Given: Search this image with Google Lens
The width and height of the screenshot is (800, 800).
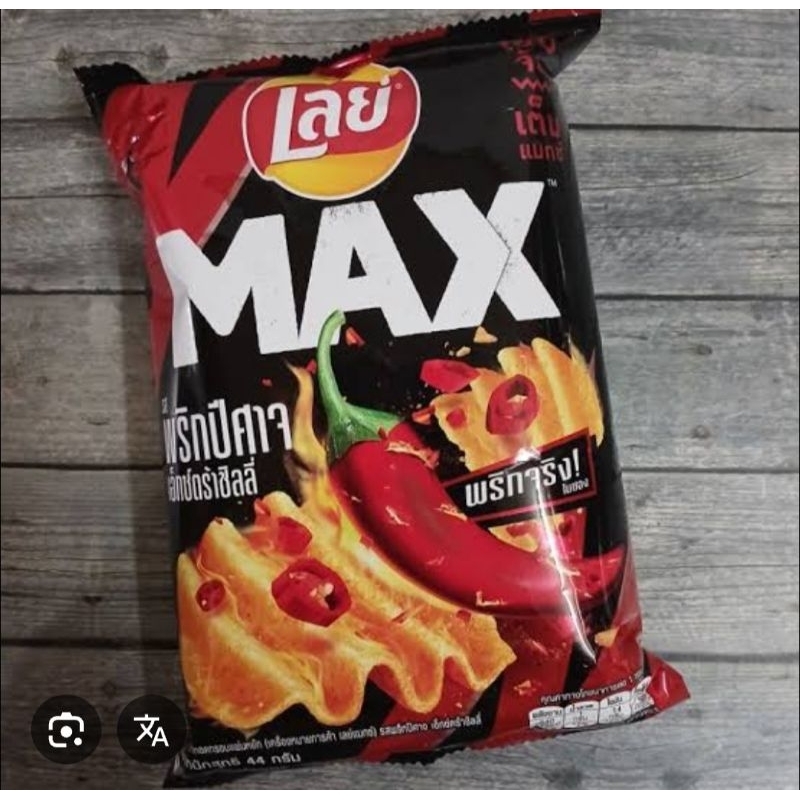Looking at the screenshot, I should pyautogui.click(x=66, y=730).
